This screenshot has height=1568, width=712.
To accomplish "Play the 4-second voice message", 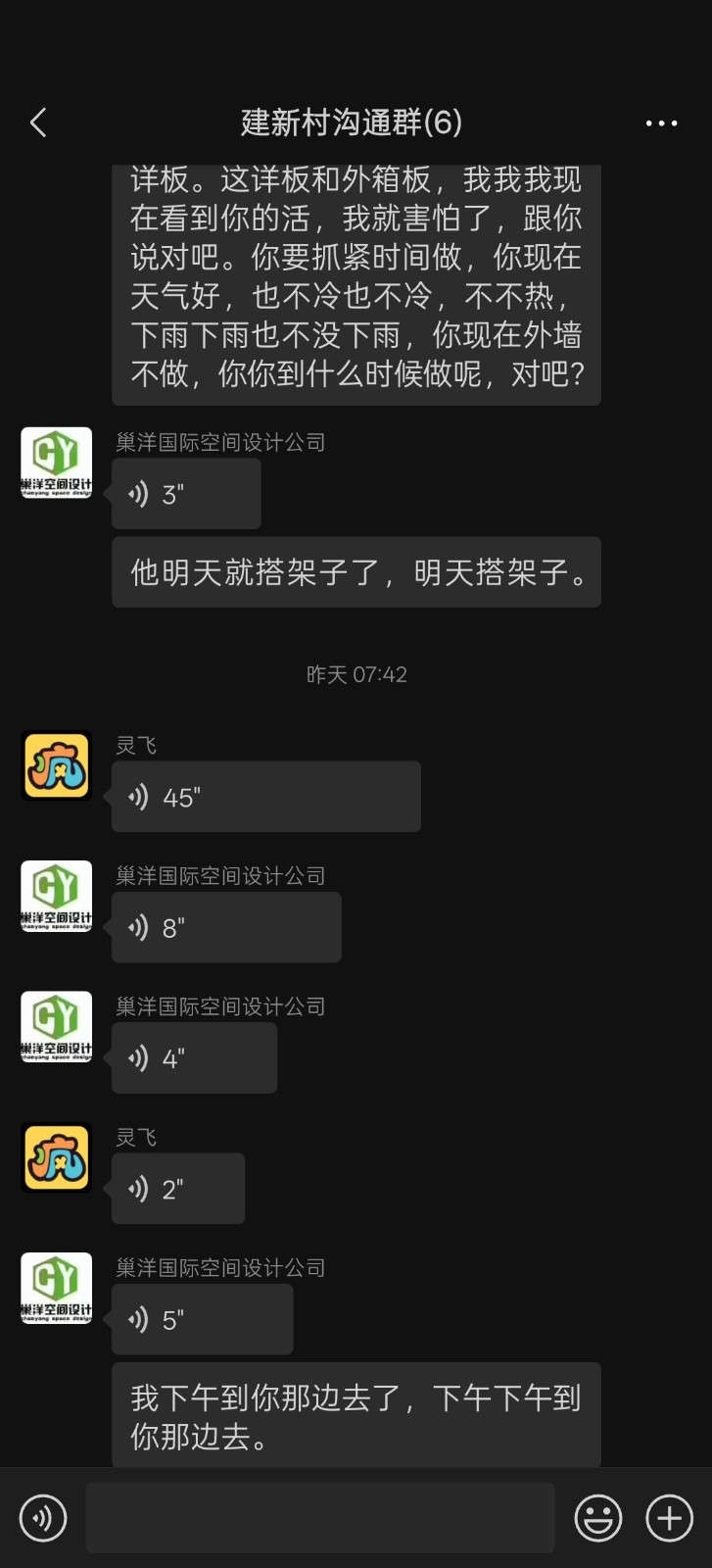I will (194, 1058).
